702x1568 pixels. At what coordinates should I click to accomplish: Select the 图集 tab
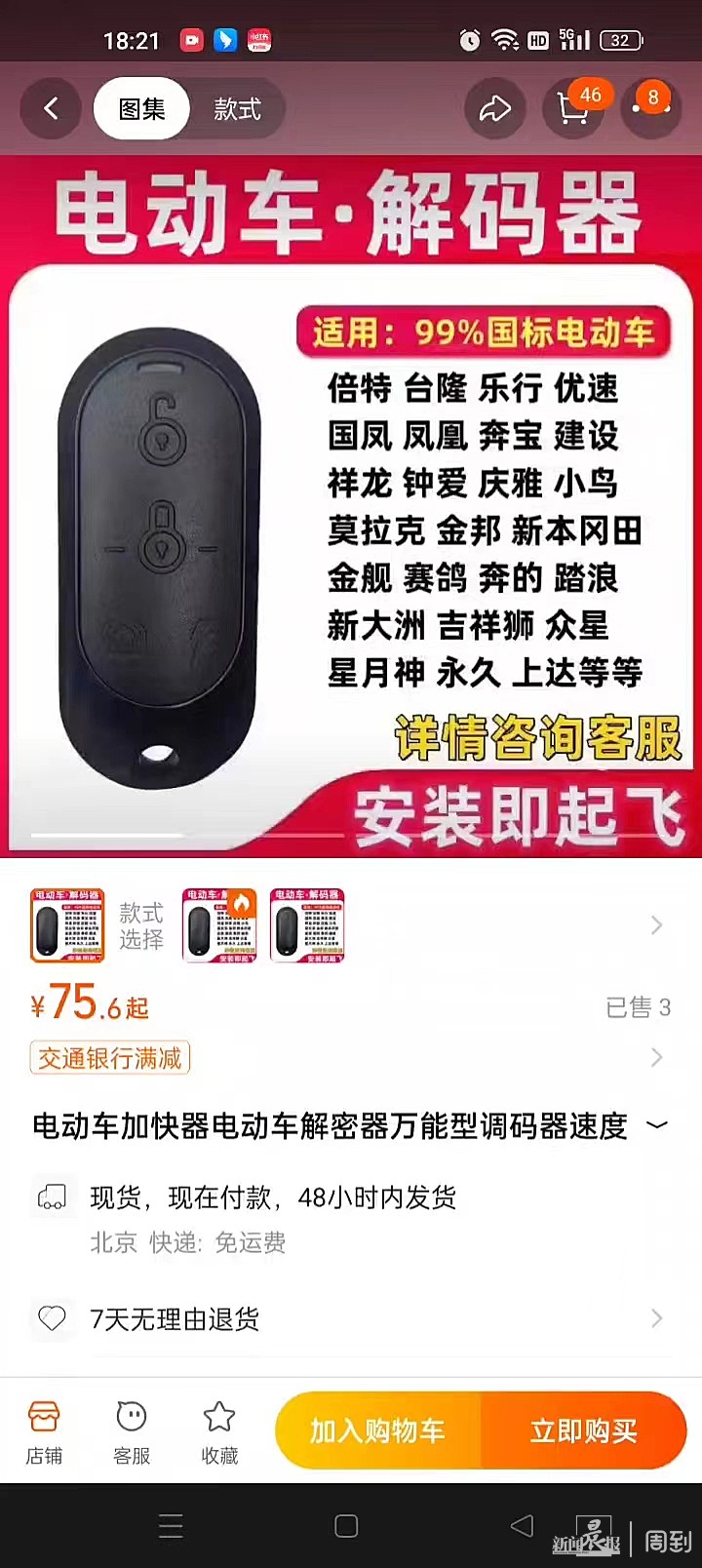(141, 109)
